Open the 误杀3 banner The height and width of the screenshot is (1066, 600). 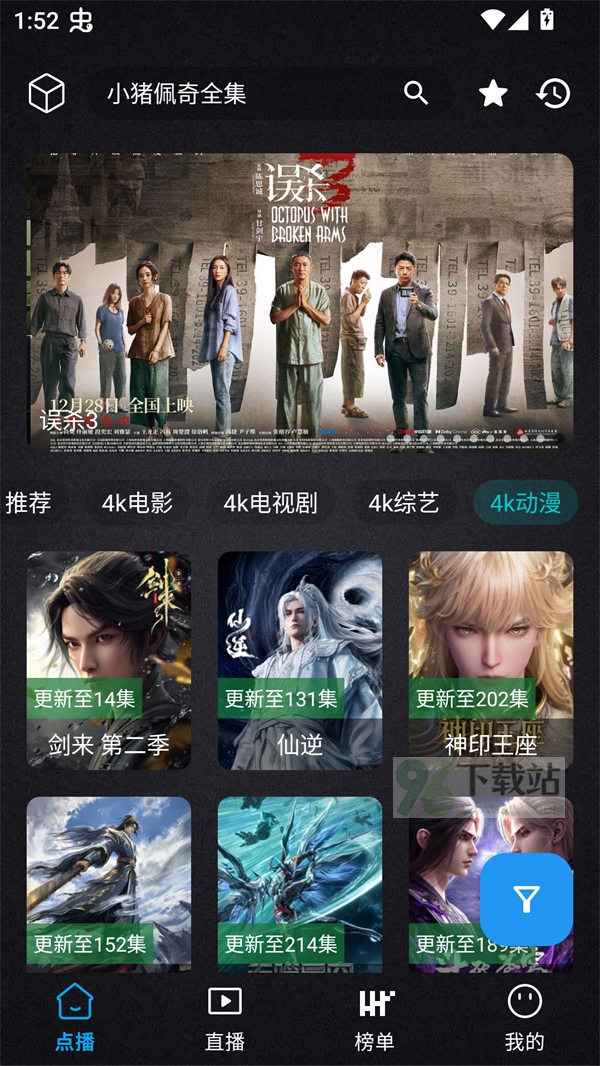[300, 300]
